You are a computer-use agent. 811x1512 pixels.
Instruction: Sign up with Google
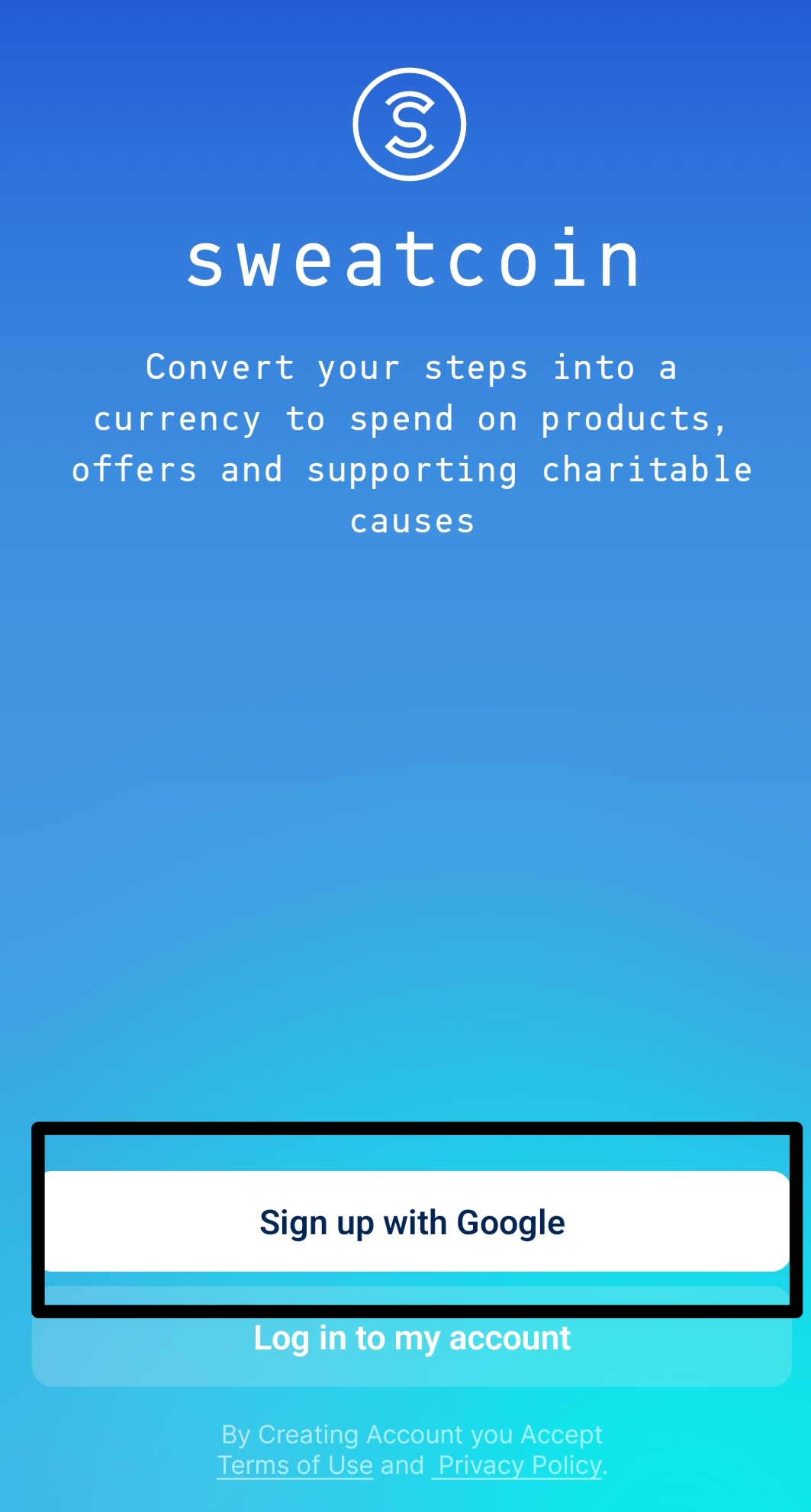pos(412,1221)
